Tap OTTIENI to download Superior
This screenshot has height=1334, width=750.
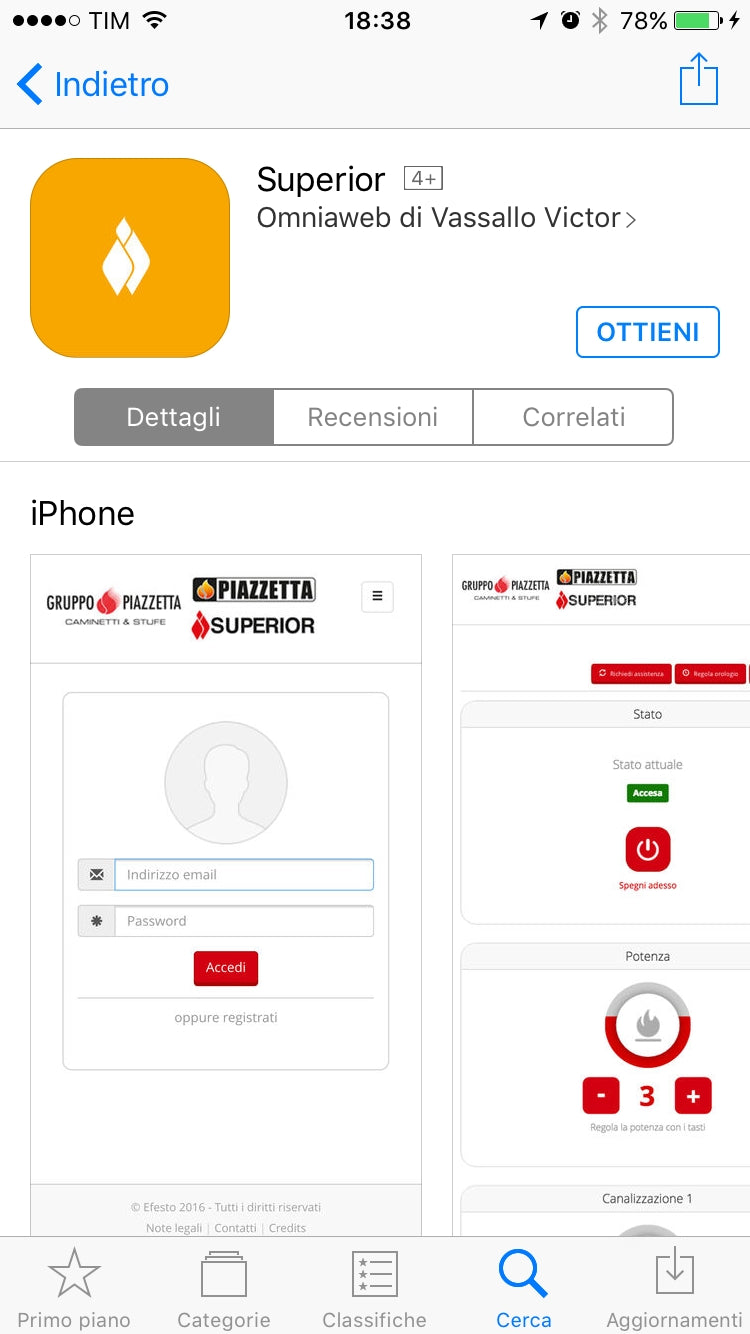[647, 332]
